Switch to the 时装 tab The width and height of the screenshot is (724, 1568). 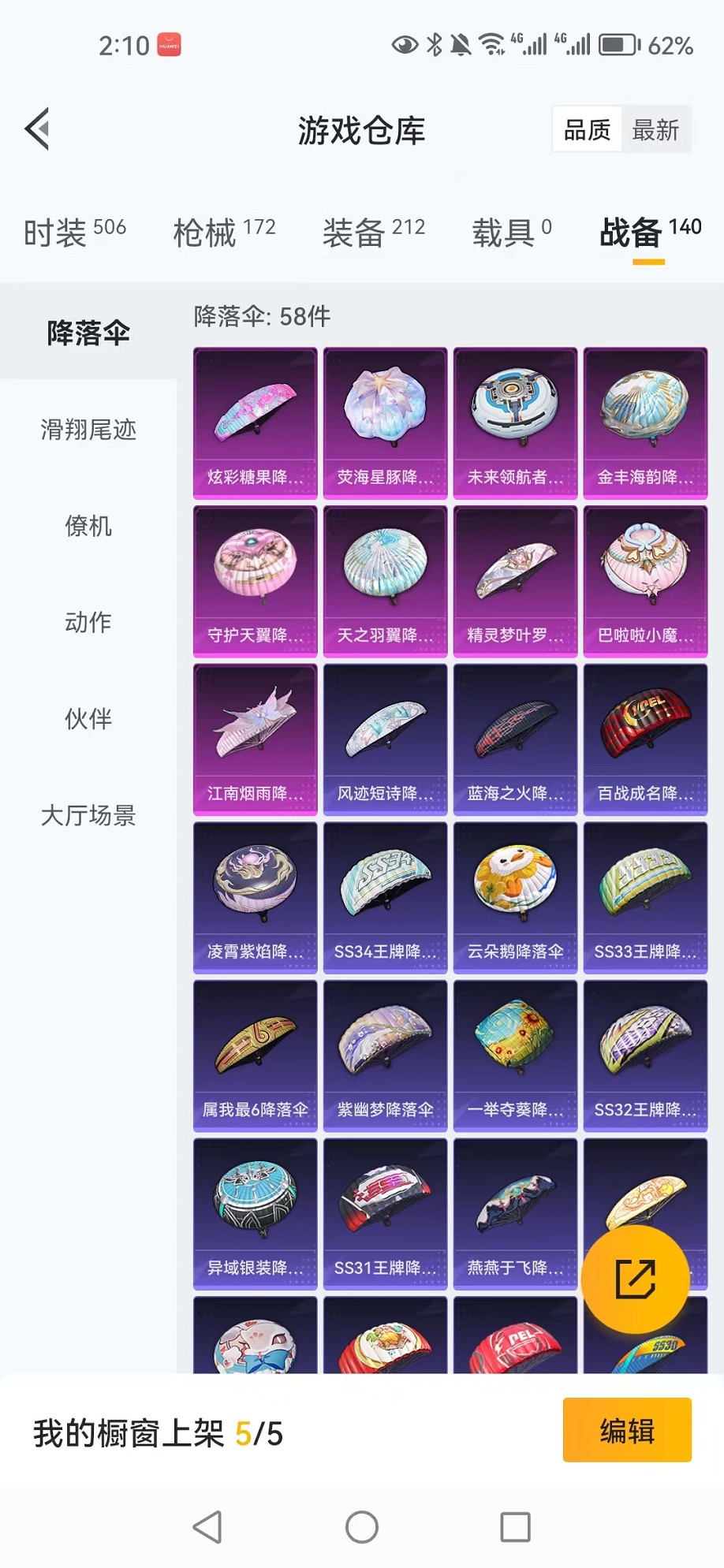(75, 233)
